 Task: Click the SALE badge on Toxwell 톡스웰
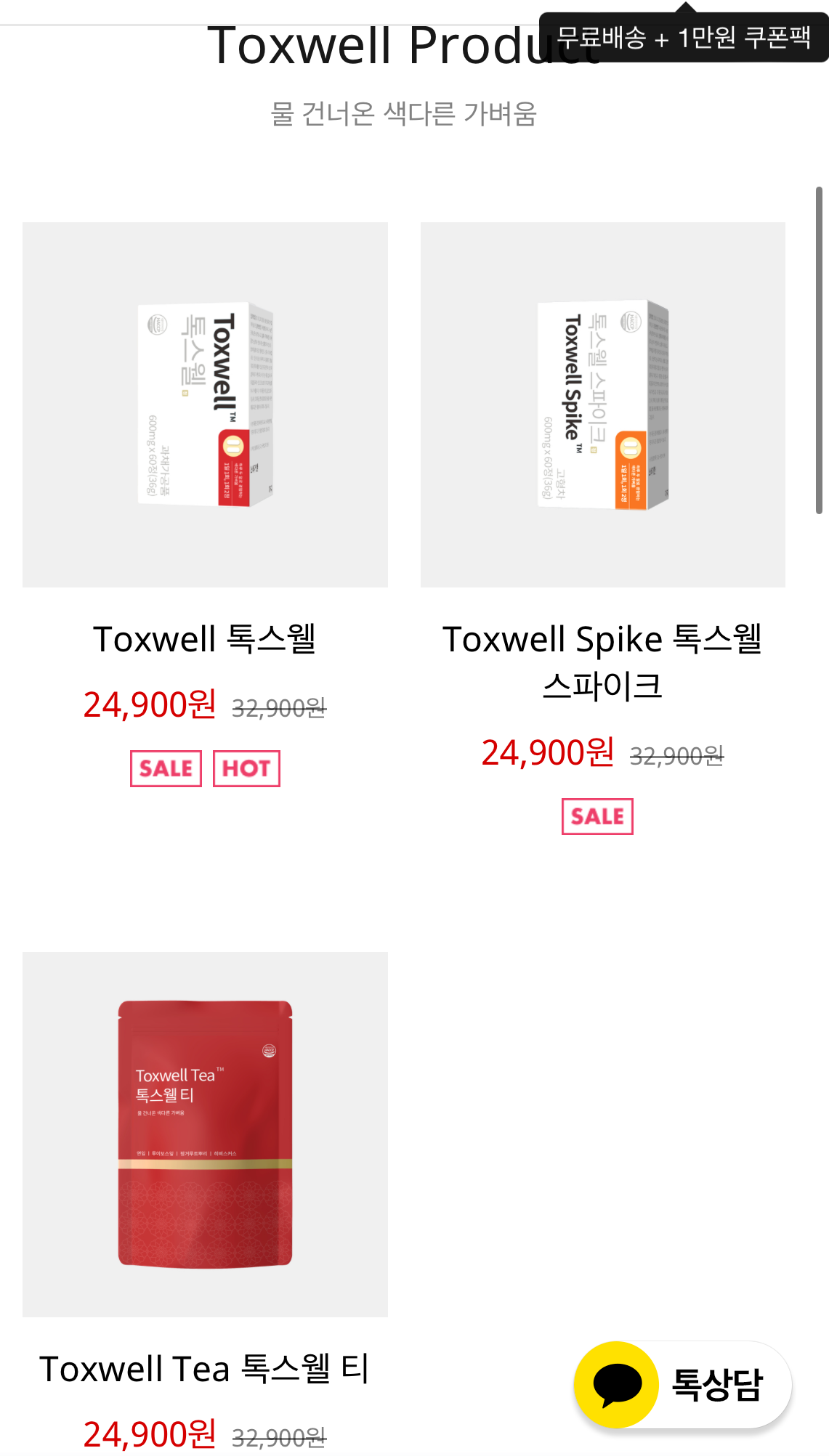(x=165, y=769)
